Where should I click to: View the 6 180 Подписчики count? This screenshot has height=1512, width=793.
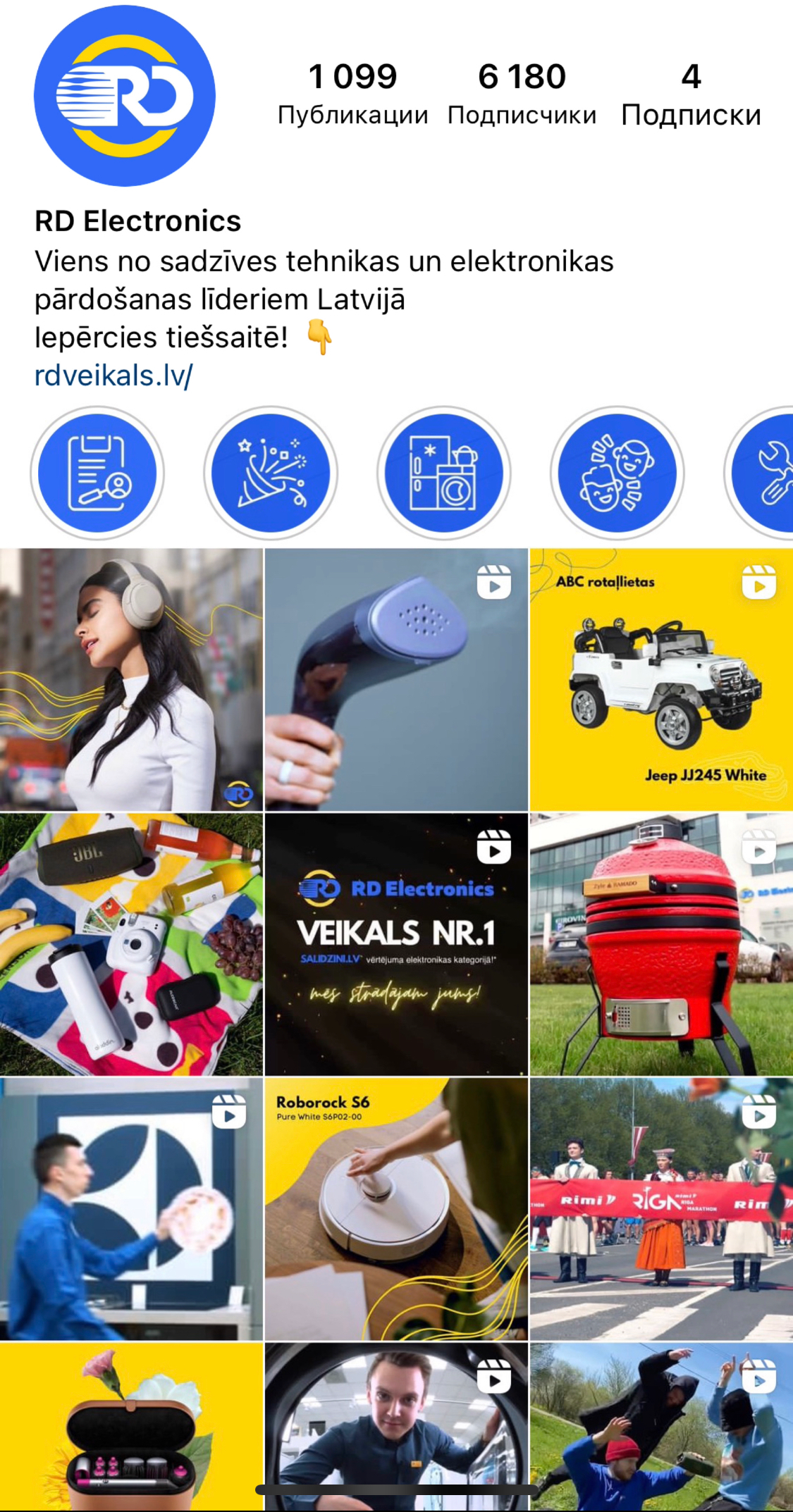521,92
